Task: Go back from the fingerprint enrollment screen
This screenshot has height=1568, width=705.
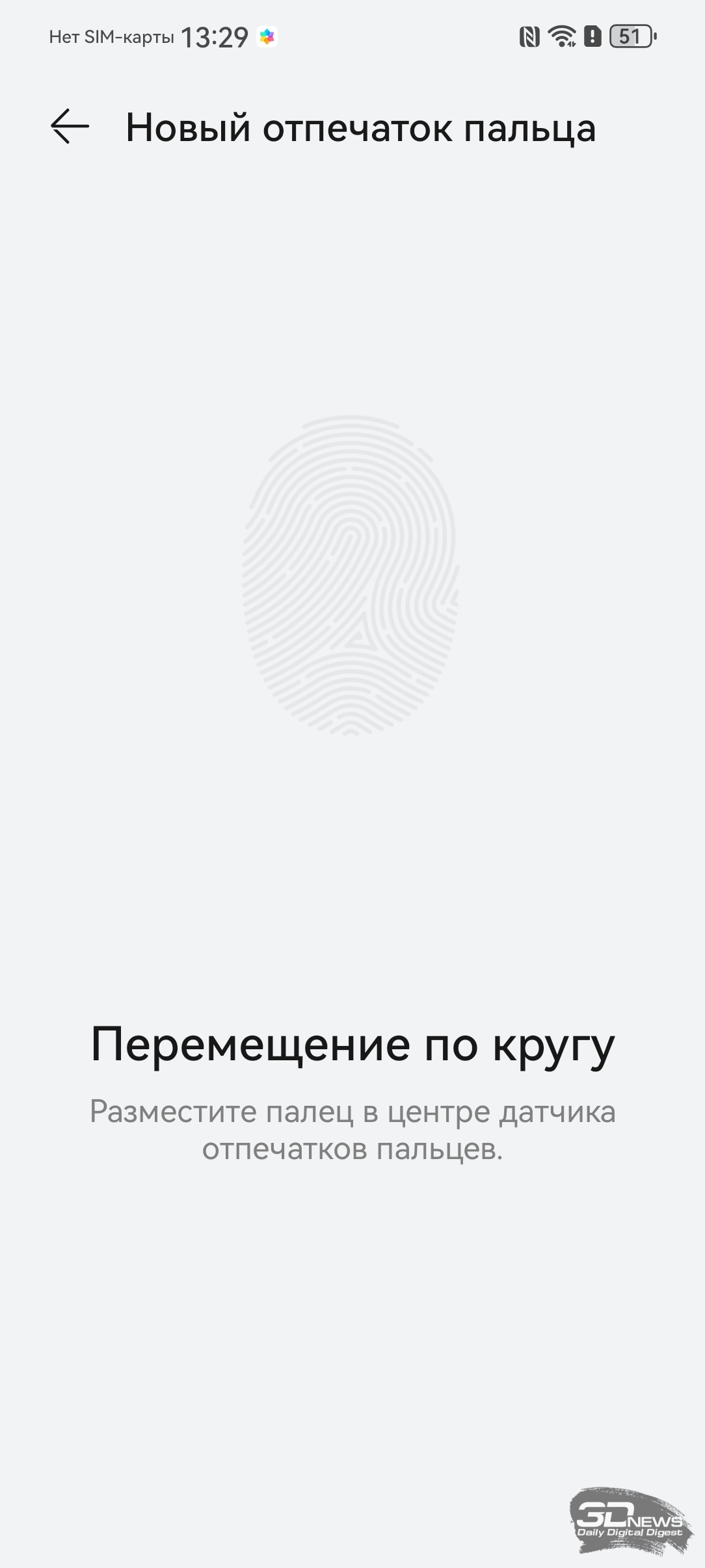Action: [70, 126]
